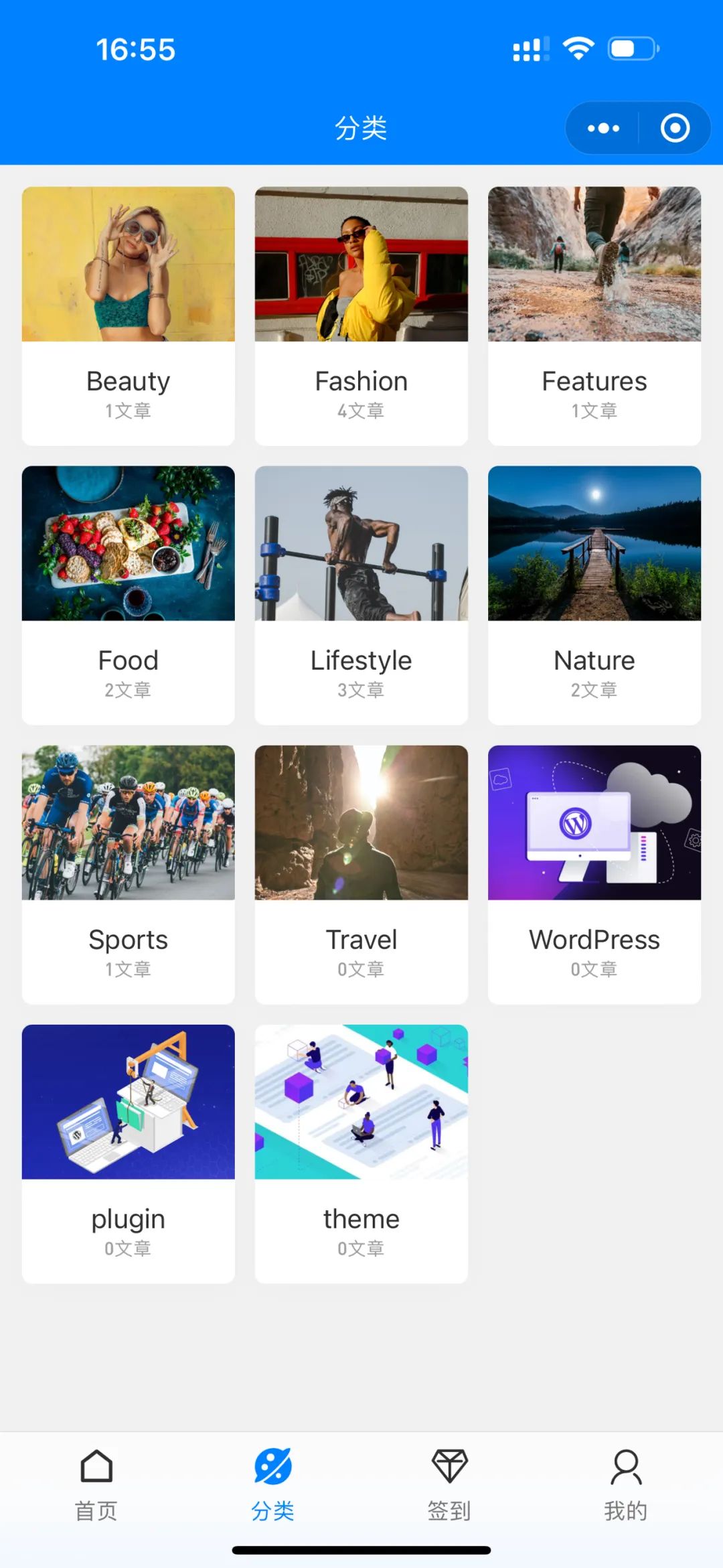Open the Nature category

tap(594, 595)
